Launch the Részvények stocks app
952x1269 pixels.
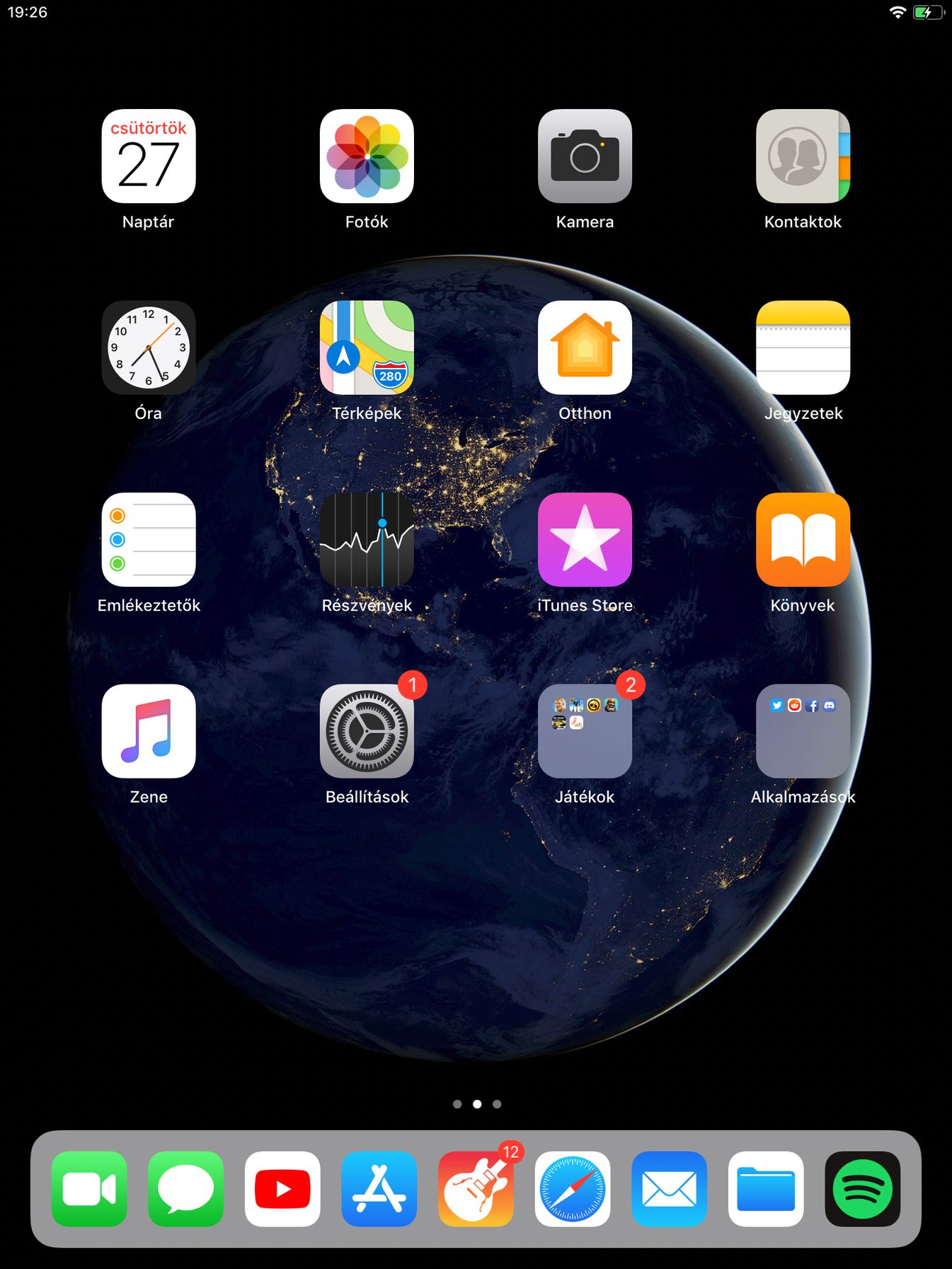coord(367,539)
